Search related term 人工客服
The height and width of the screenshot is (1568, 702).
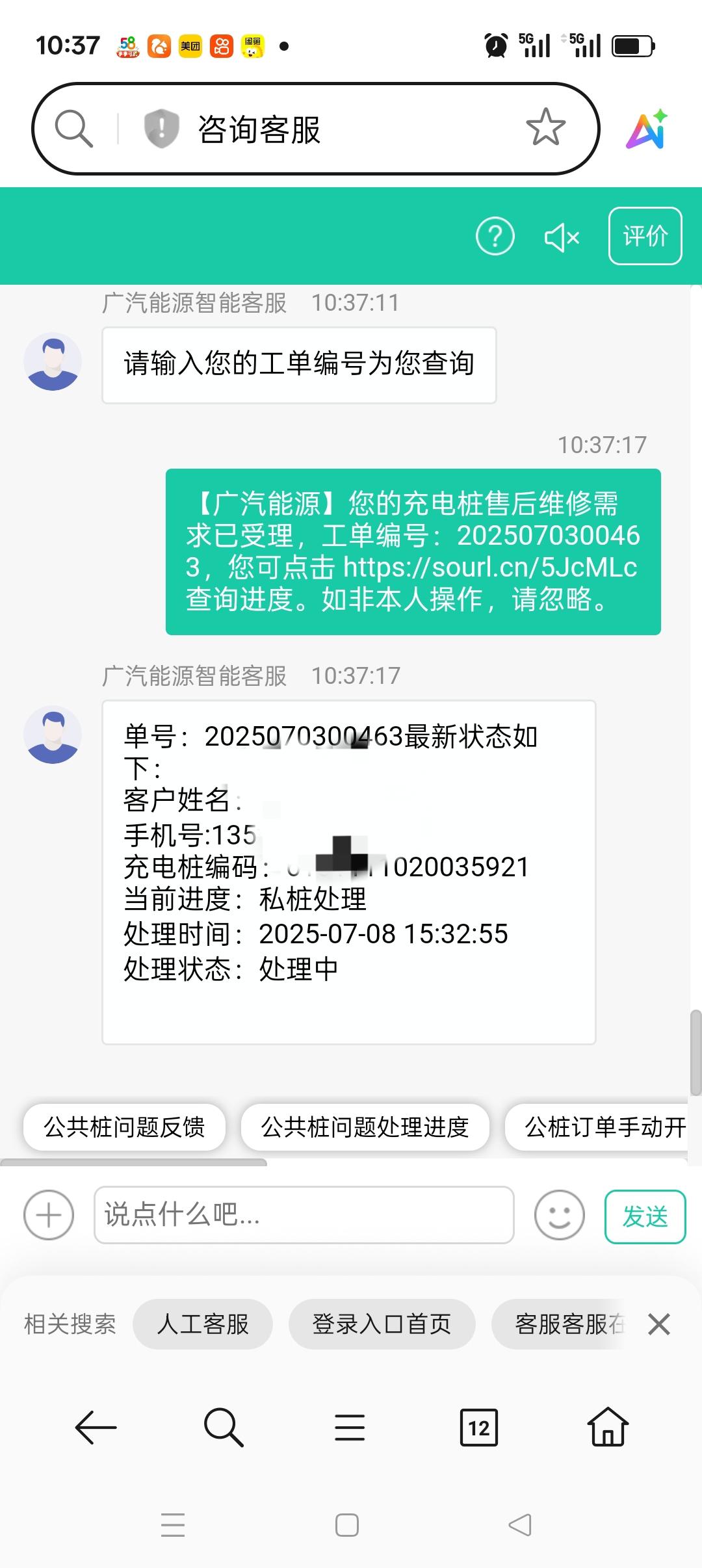pos(203,1324)
